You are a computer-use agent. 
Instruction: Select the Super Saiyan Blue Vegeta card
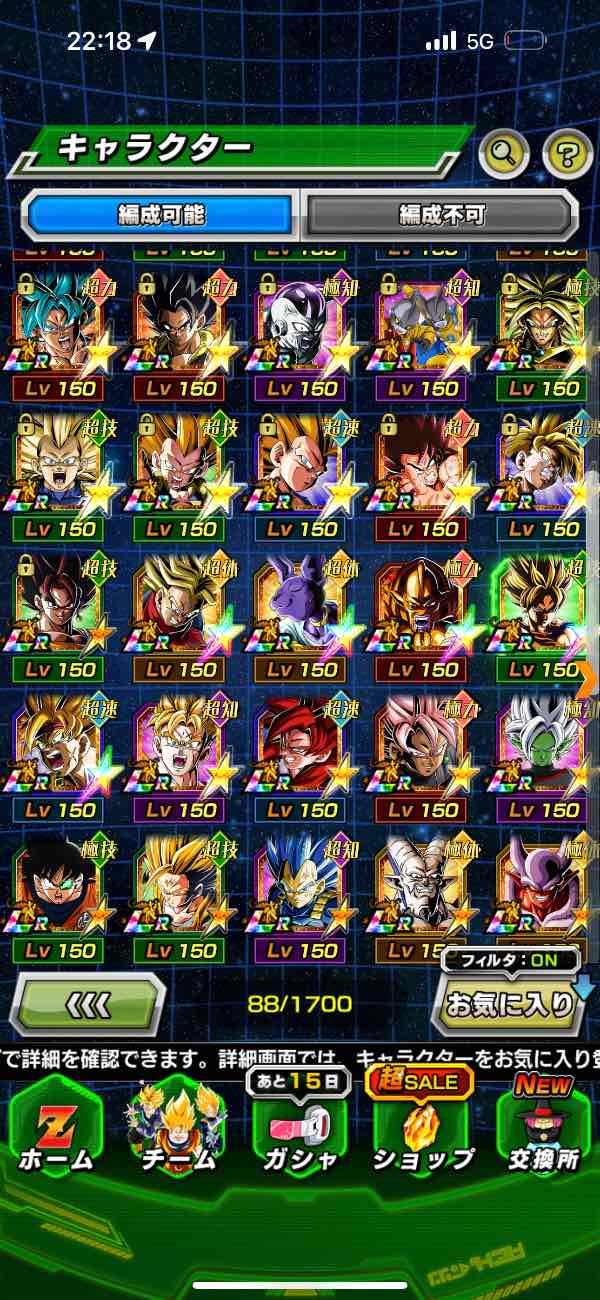click(300, 892)
